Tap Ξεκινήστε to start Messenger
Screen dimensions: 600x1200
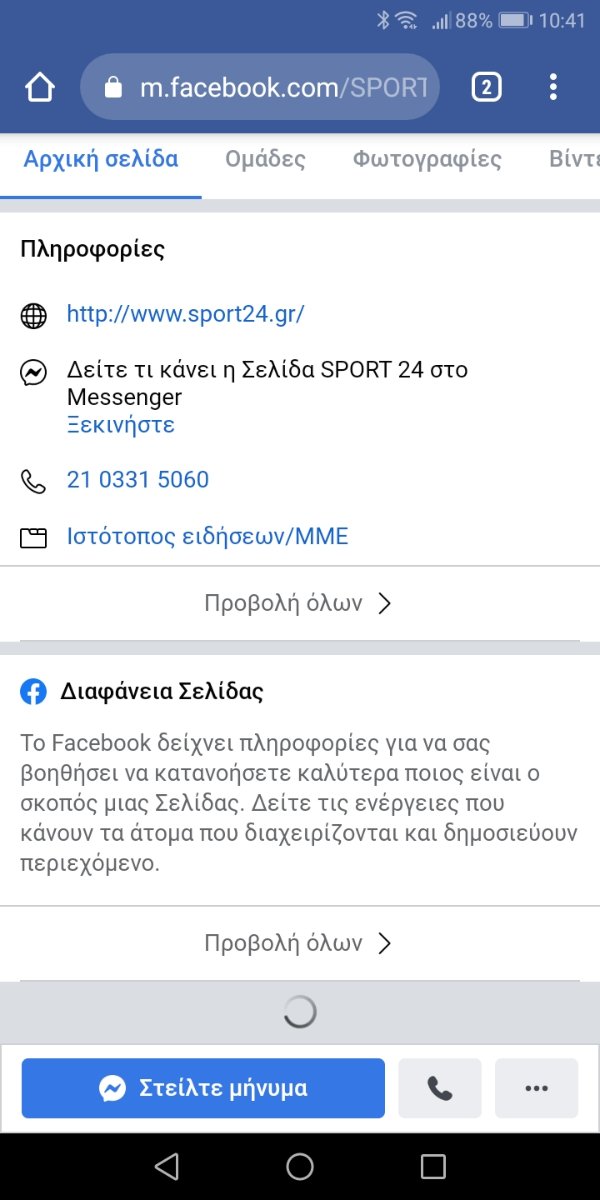(121, 425)
